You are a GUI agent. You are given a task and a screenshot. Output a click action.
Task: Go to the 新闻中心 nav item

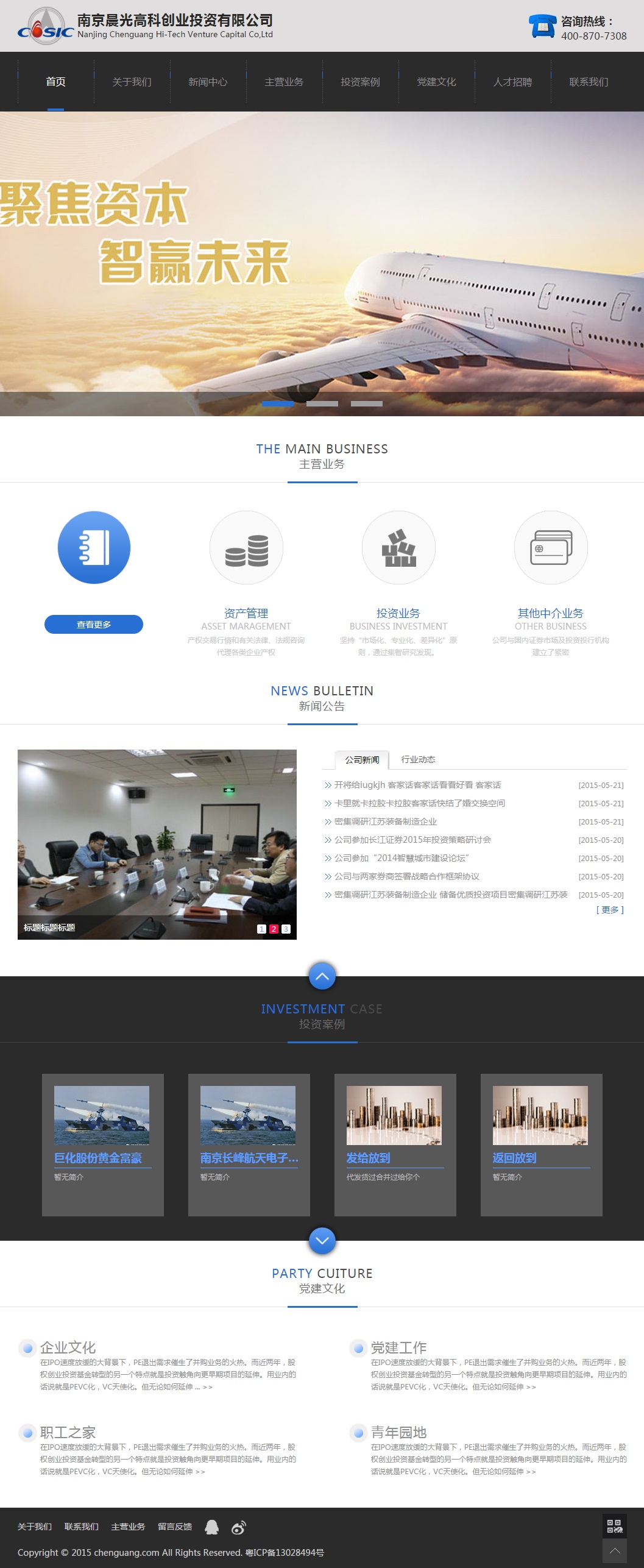208,82
